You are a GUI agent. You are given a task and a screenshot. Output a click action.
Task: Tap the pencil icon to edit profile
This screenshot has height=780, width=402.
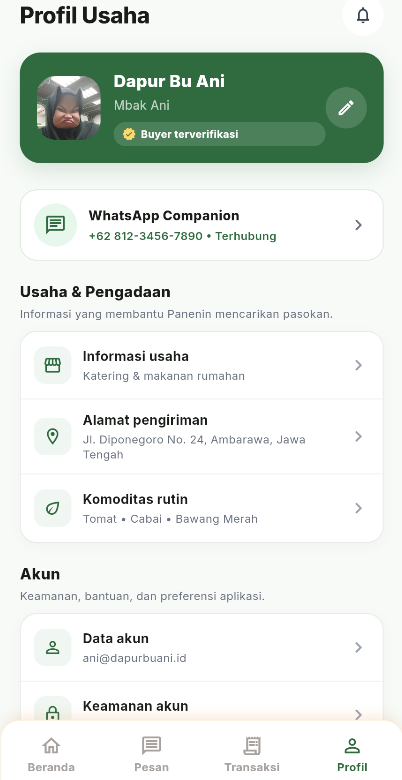[346, 108]
